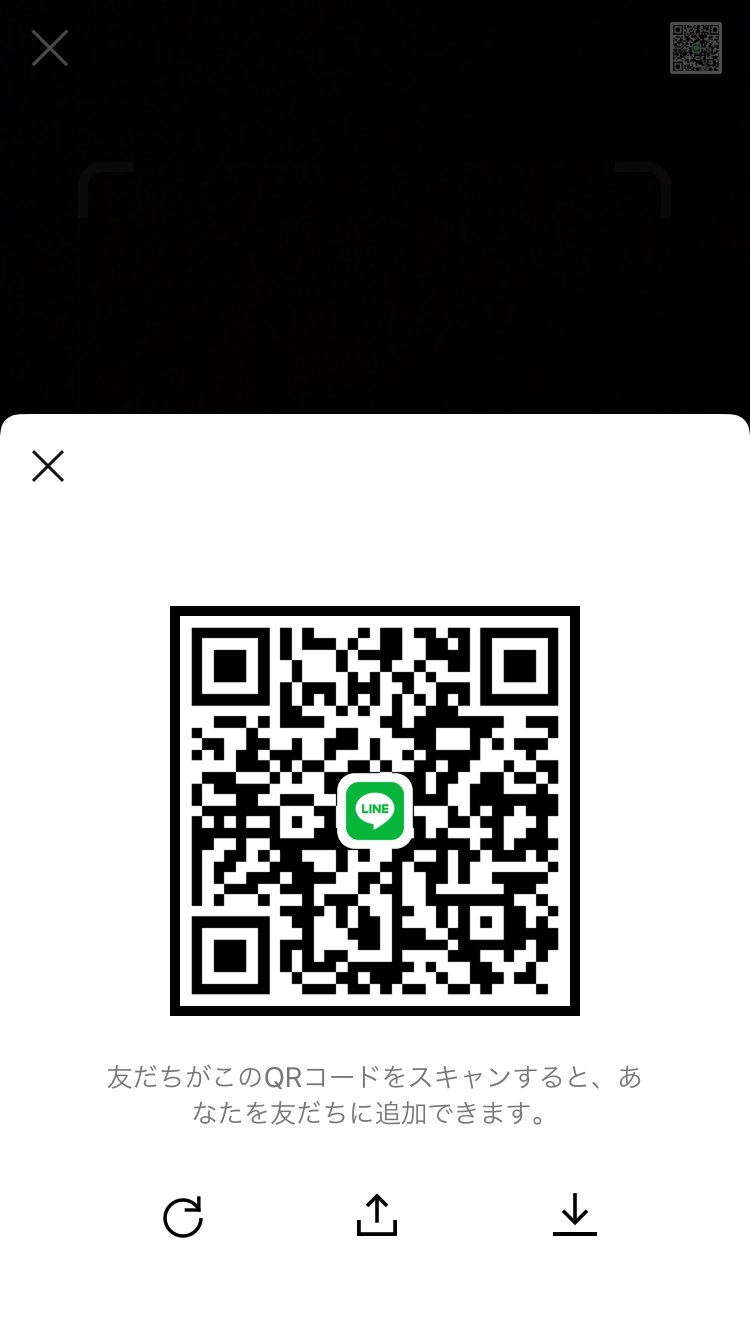Share the QR code
Viewport: 750px width, 1334px height.
pyautogui.click(x=376, y=1215)
